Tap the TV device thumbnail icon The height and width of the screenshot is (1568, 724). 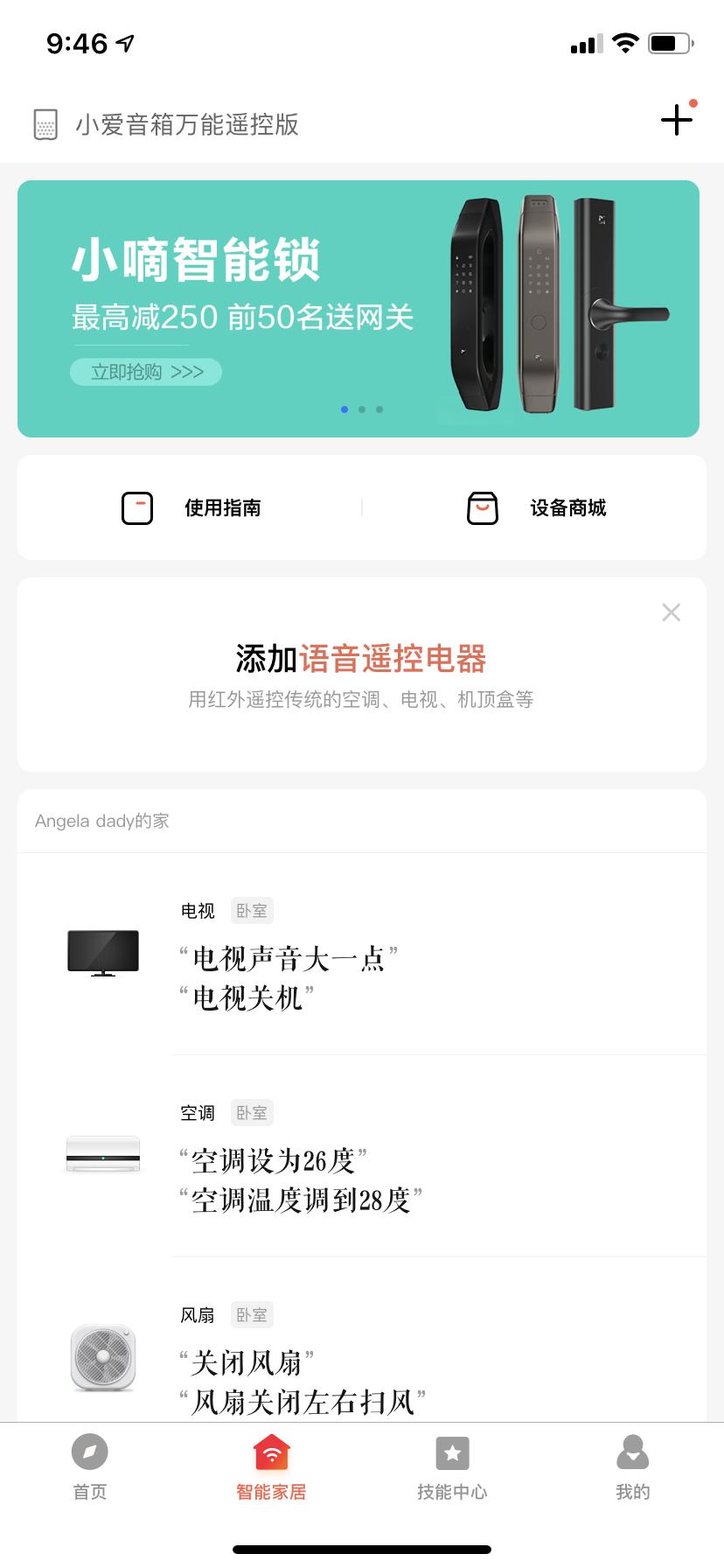click(102, 951)
